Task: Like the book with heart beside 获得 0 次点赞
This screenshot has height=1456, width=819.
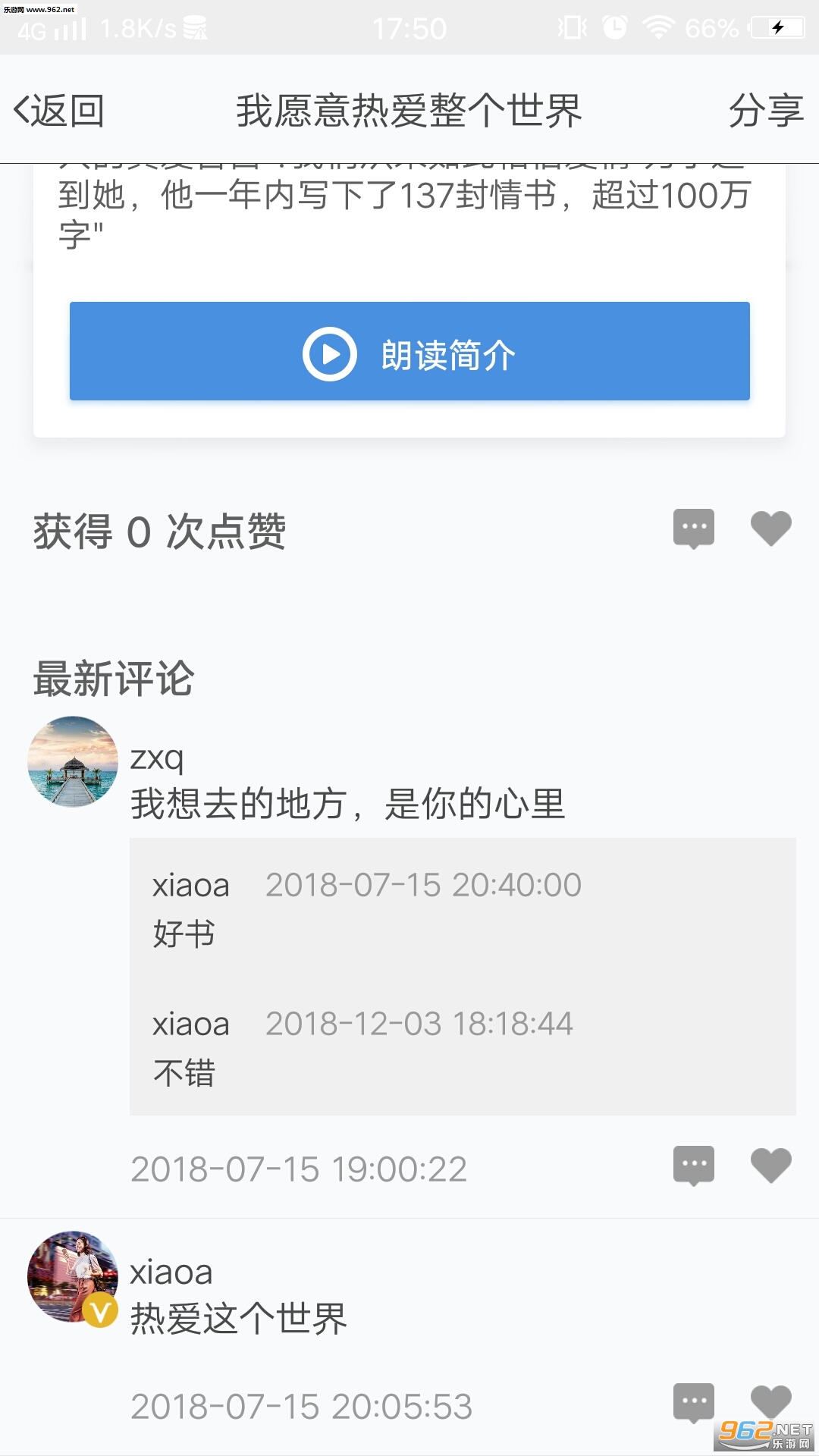Action: coord(770,529)
